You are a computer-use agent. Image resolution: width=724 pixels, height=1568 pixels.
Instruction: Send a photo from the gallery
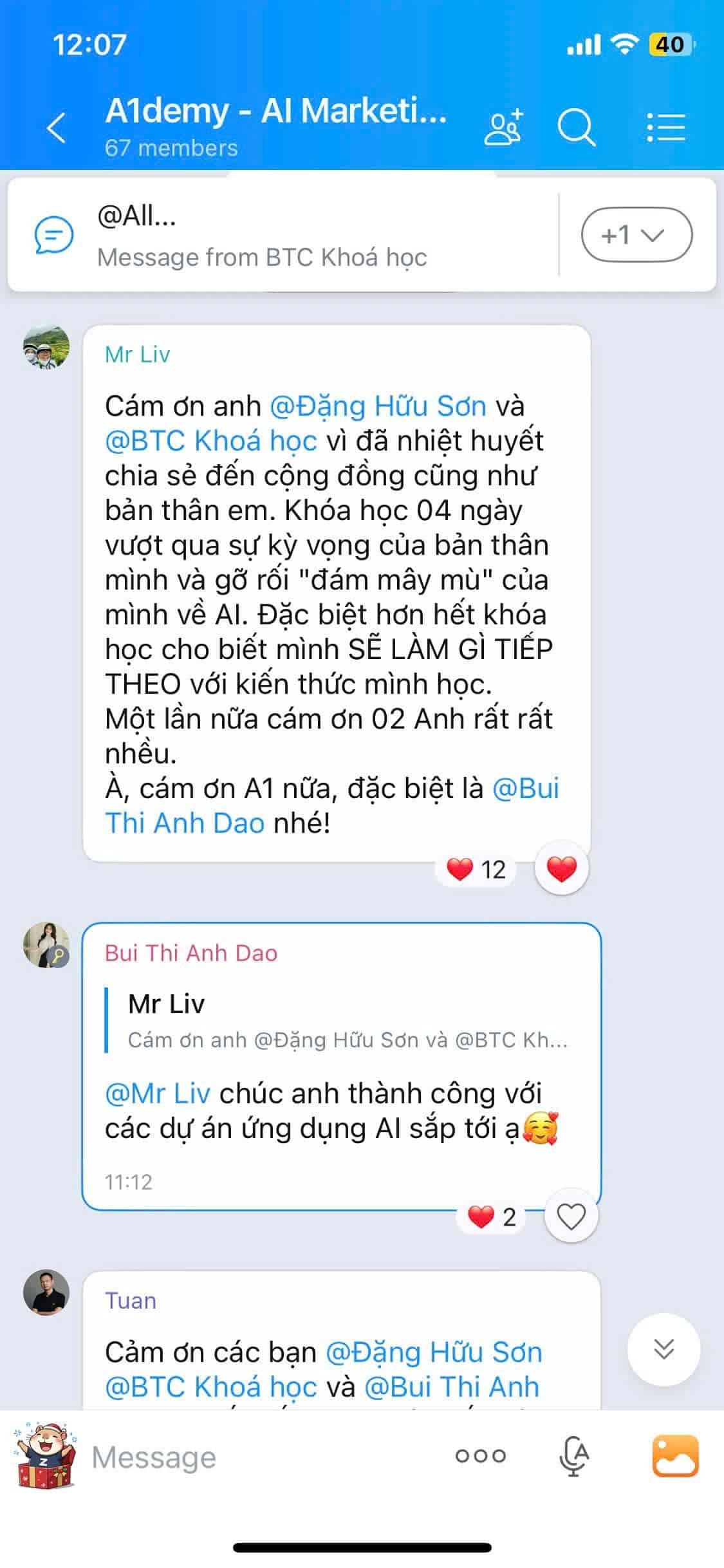675,1456
